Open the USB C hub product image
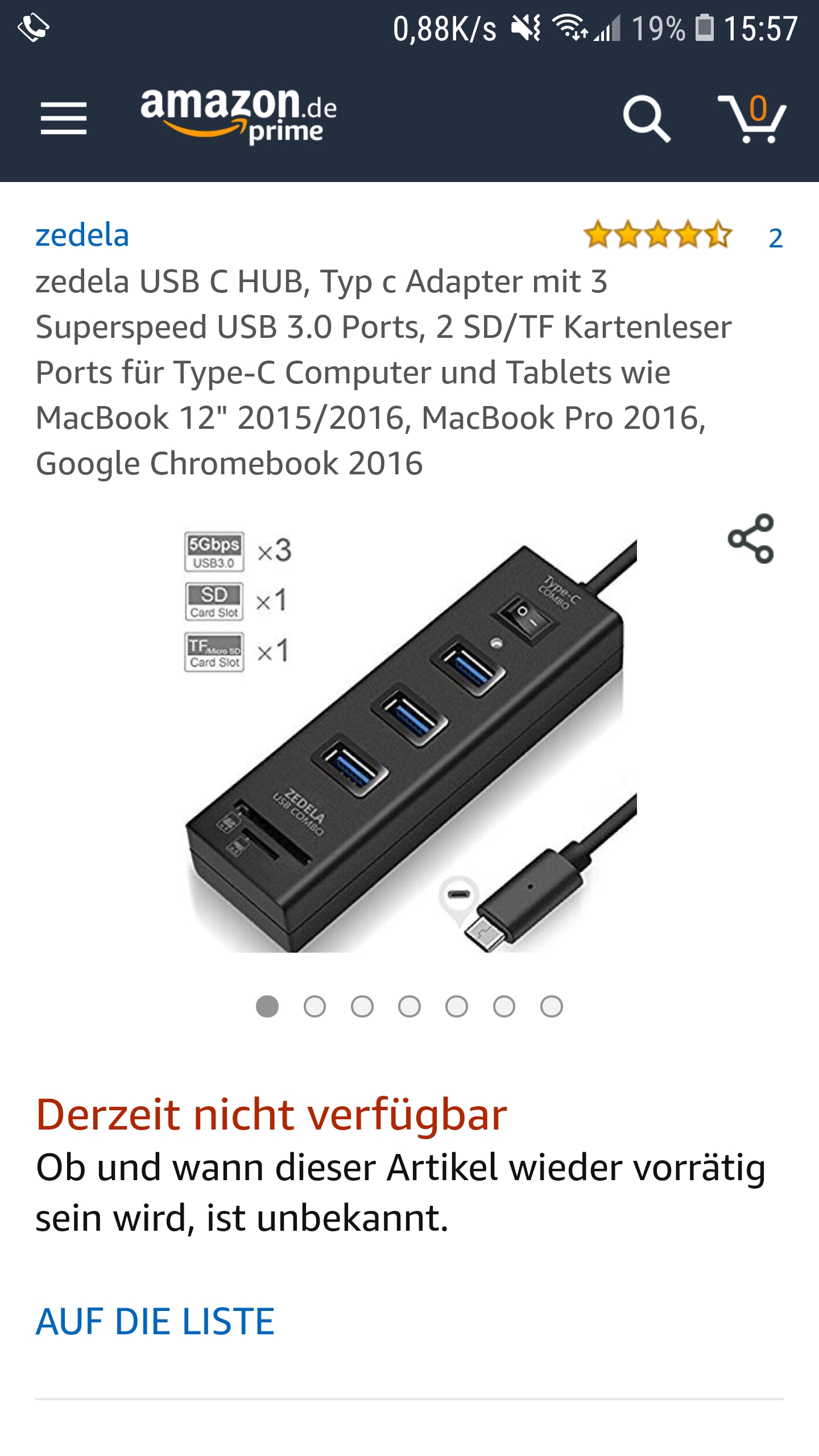The width and height of the screenshot is (819, 1456). [x=409, y=739]
